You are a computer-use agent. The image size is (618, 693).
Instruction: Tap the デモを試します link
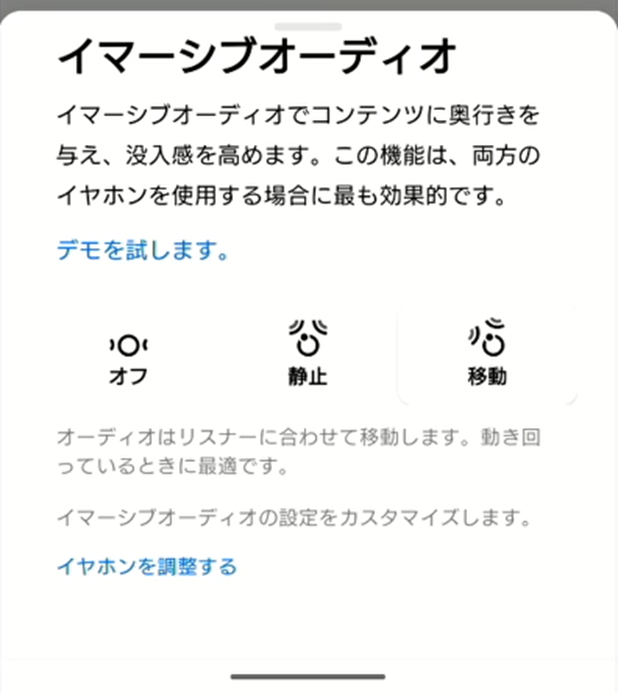142,251
